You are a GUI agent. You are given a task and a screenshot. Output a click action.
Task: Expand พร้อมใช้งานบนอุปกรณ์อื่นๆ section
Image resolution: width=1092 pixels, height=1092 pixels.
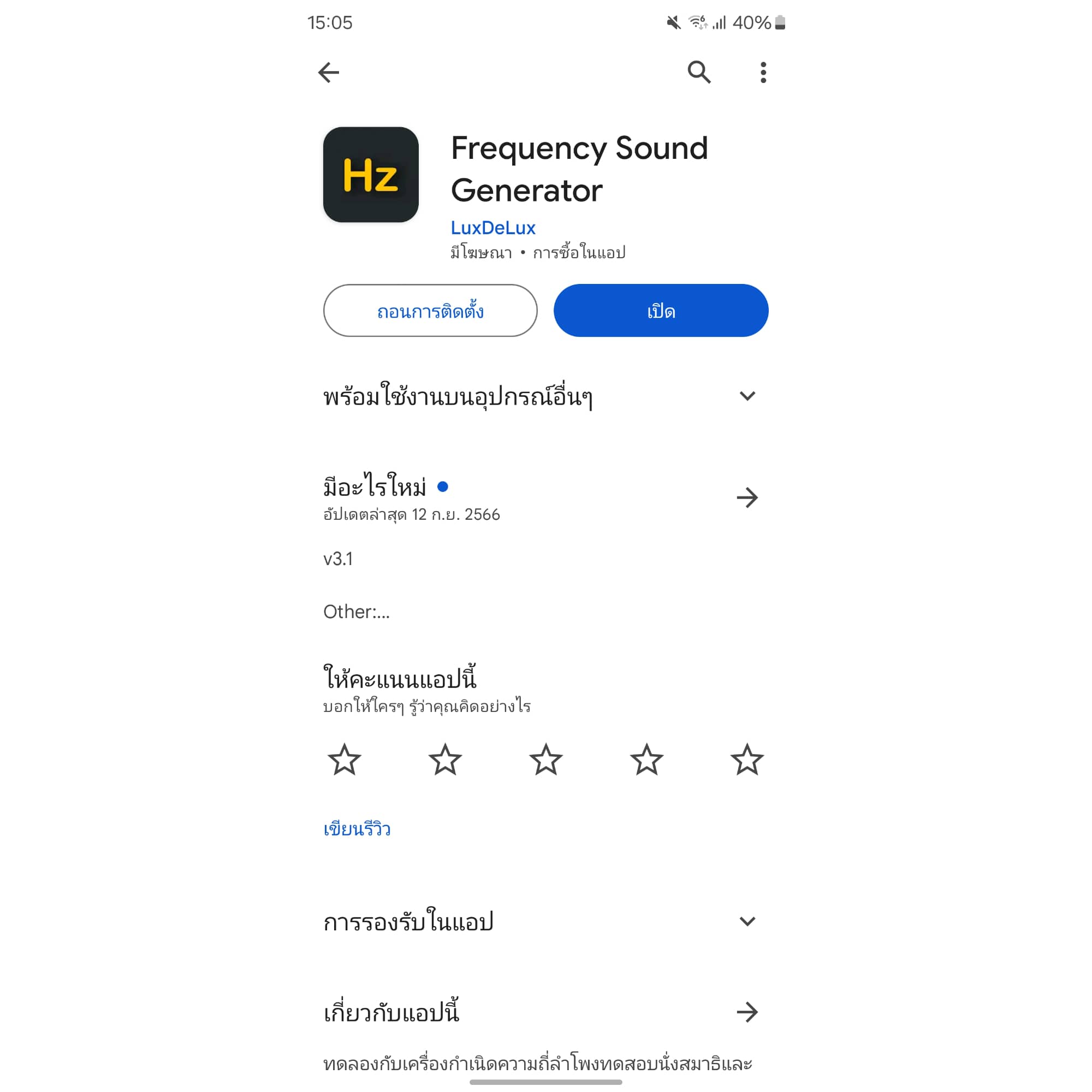pos(746,396)
